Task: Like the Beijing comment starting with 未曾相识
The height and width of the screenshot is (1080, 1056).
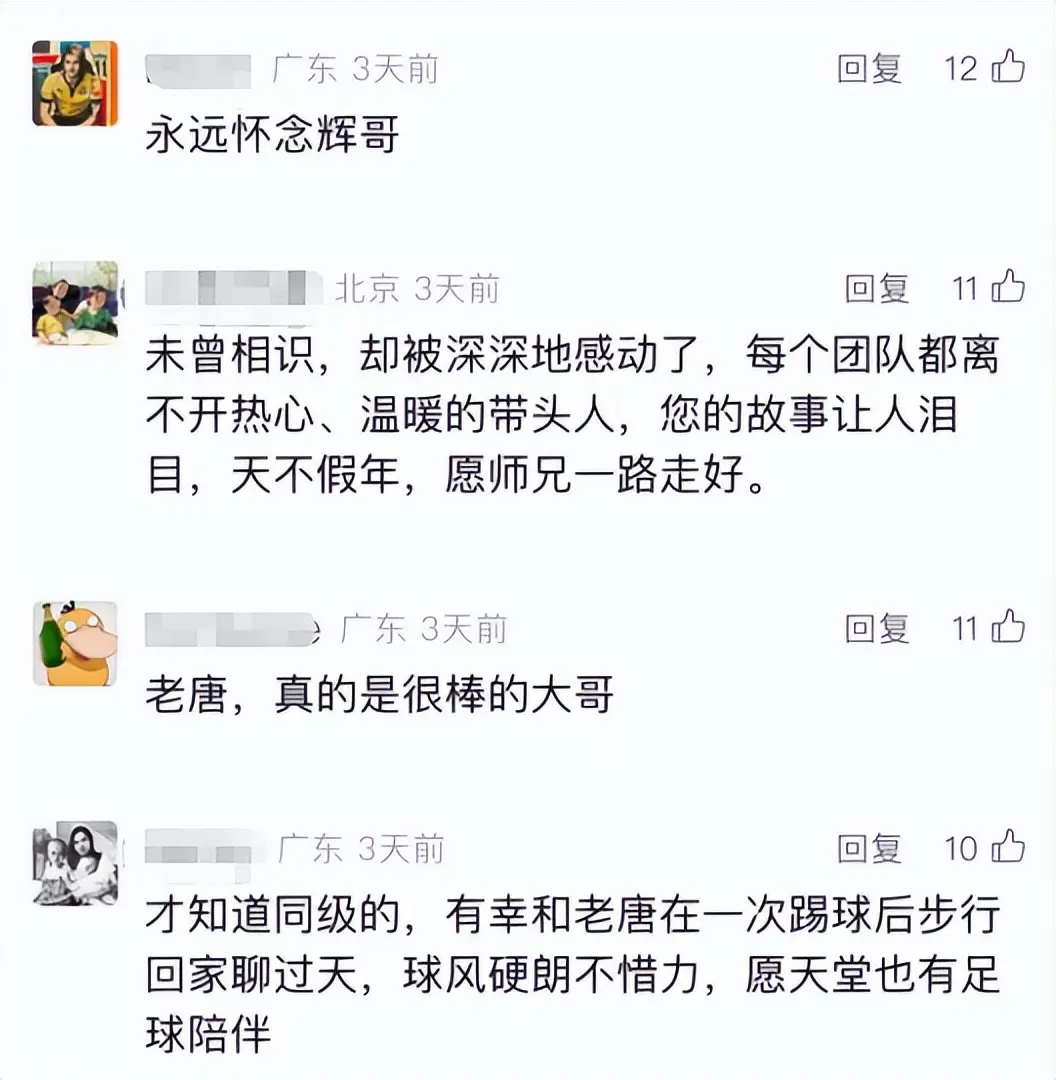Action: click(1008, 287)
